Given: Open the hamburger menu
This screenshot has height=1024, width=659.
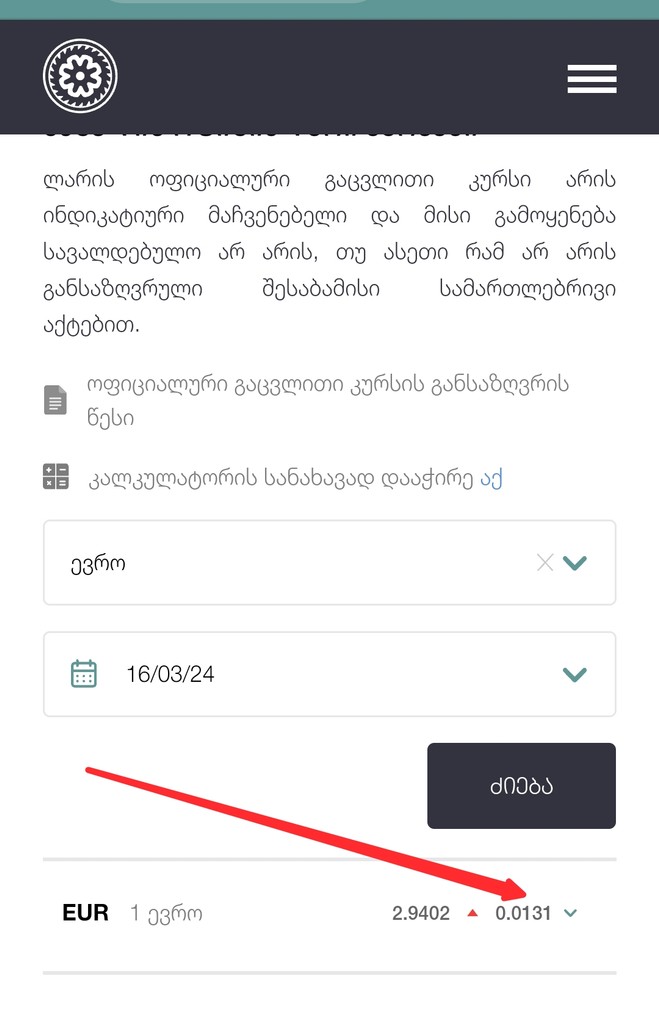Looking at the screenshot, I should pos(591,78).
